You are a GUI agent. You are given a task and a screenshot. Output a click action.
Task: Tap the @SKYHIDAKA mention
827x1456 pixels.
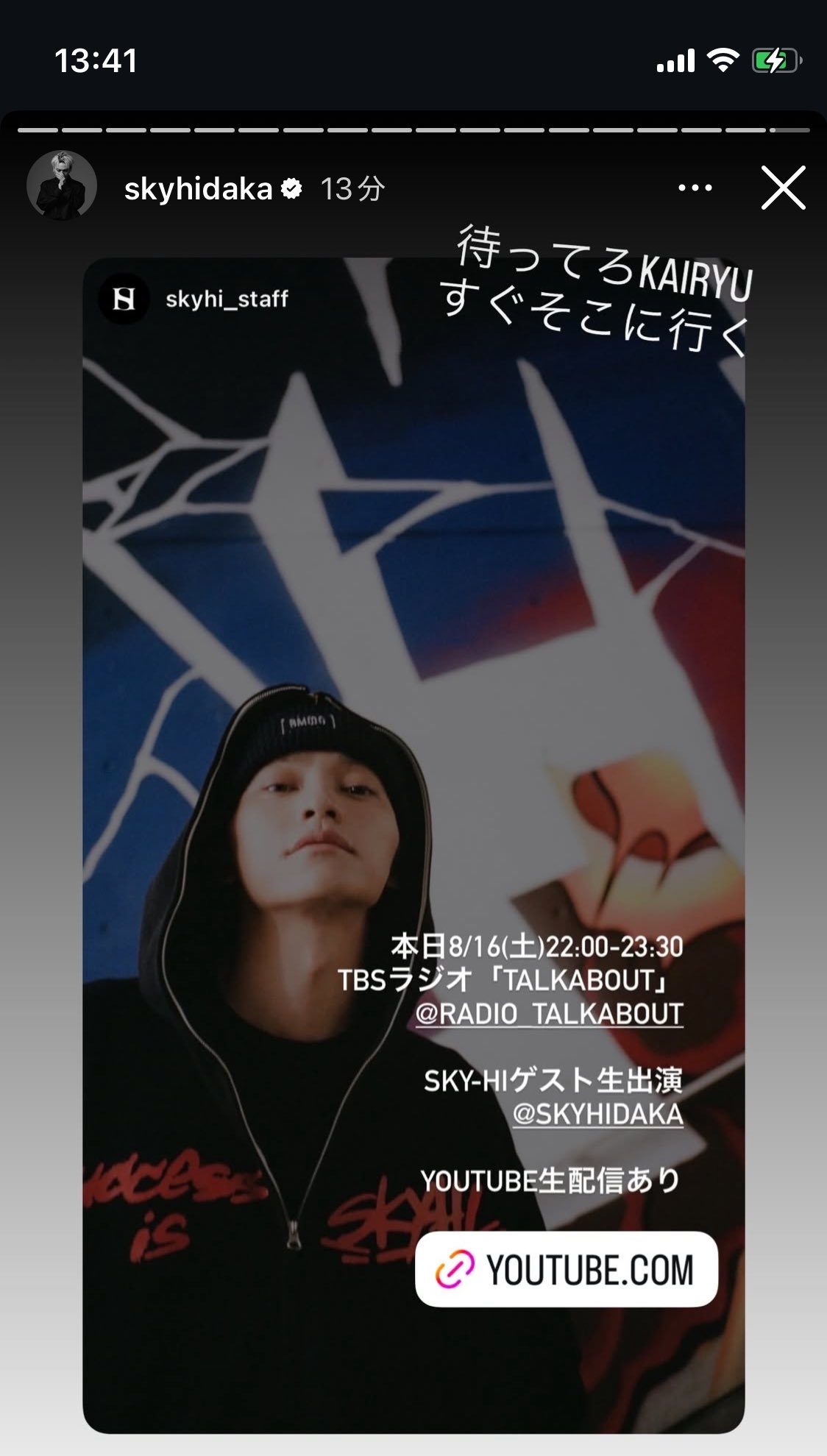pyautogui.click(x=597, y=1114)
